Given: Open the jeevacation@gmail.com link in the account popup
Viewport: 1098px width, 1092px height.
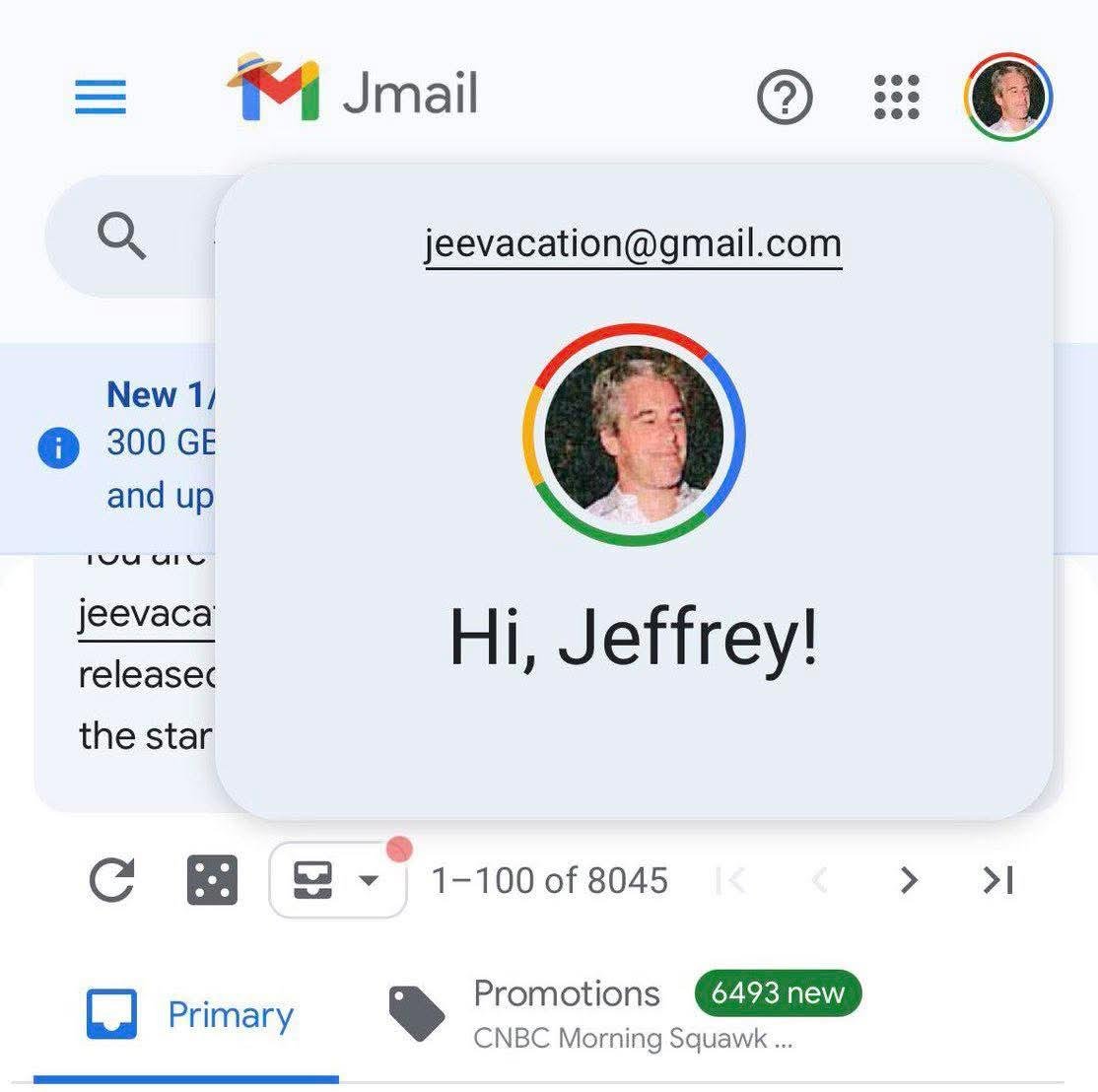Looking at the screenshot, I should [x=633, y=243].
